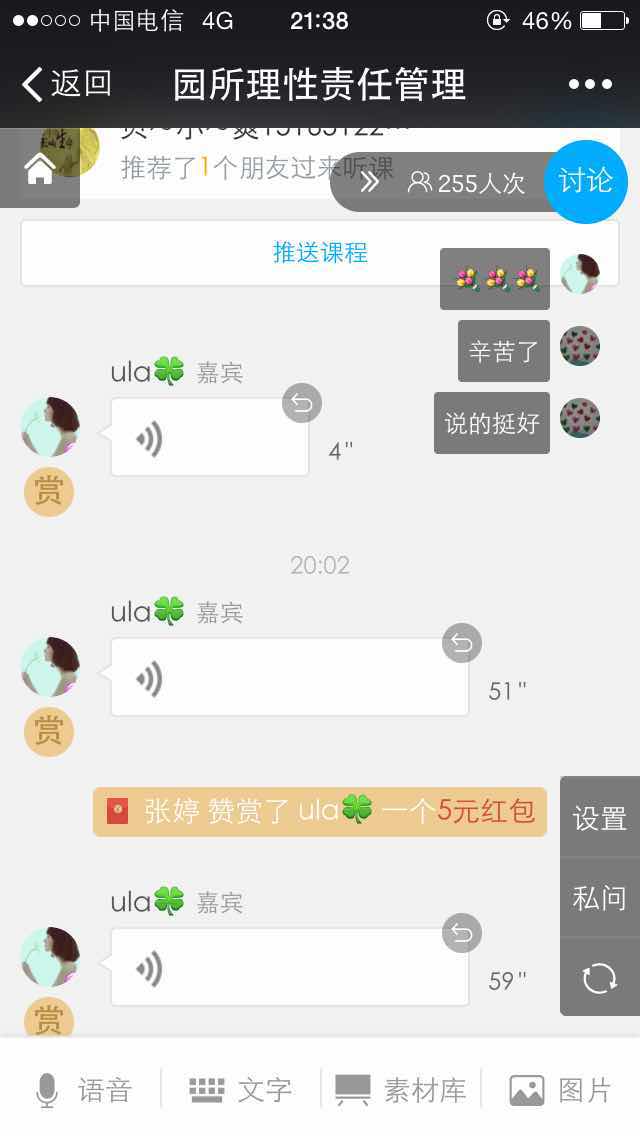Open 私问 private questions
This screenshot has width=640, height=1136.
pos(599,897)
